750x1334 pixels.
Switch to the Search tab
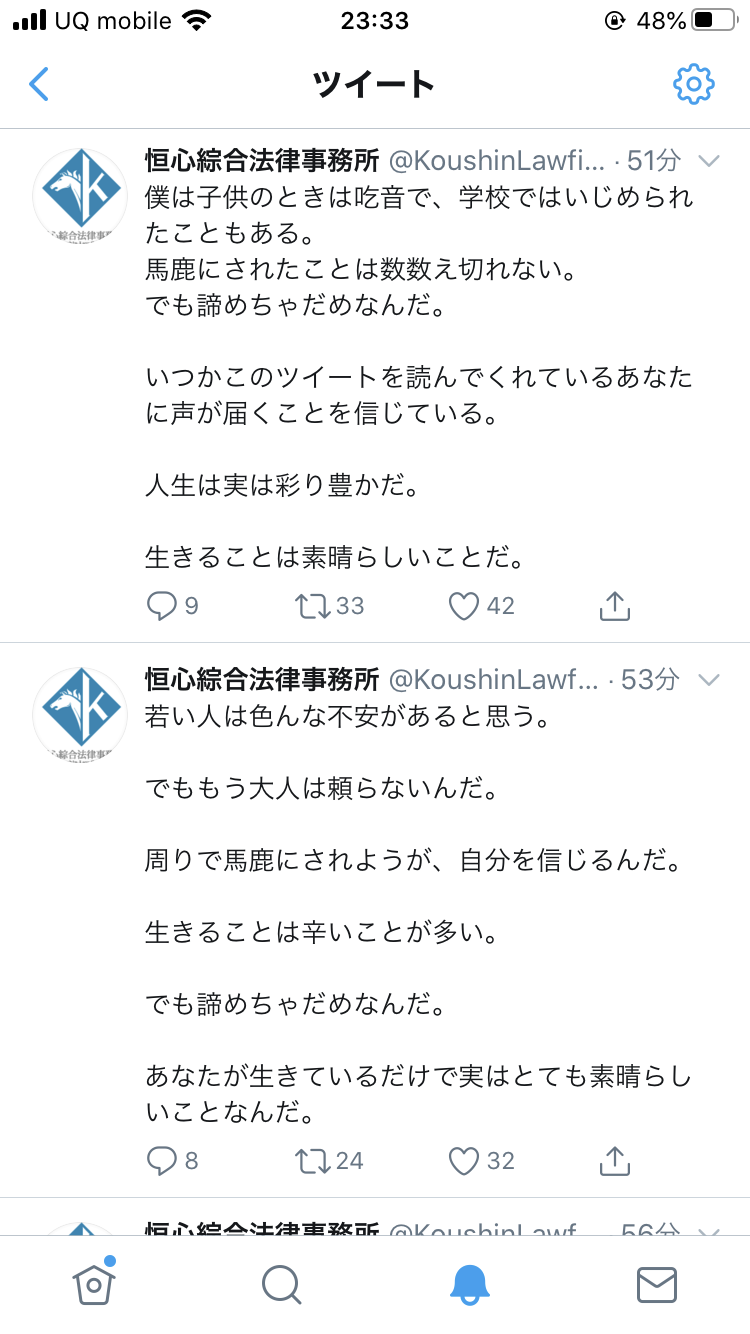click(281, 1284)
